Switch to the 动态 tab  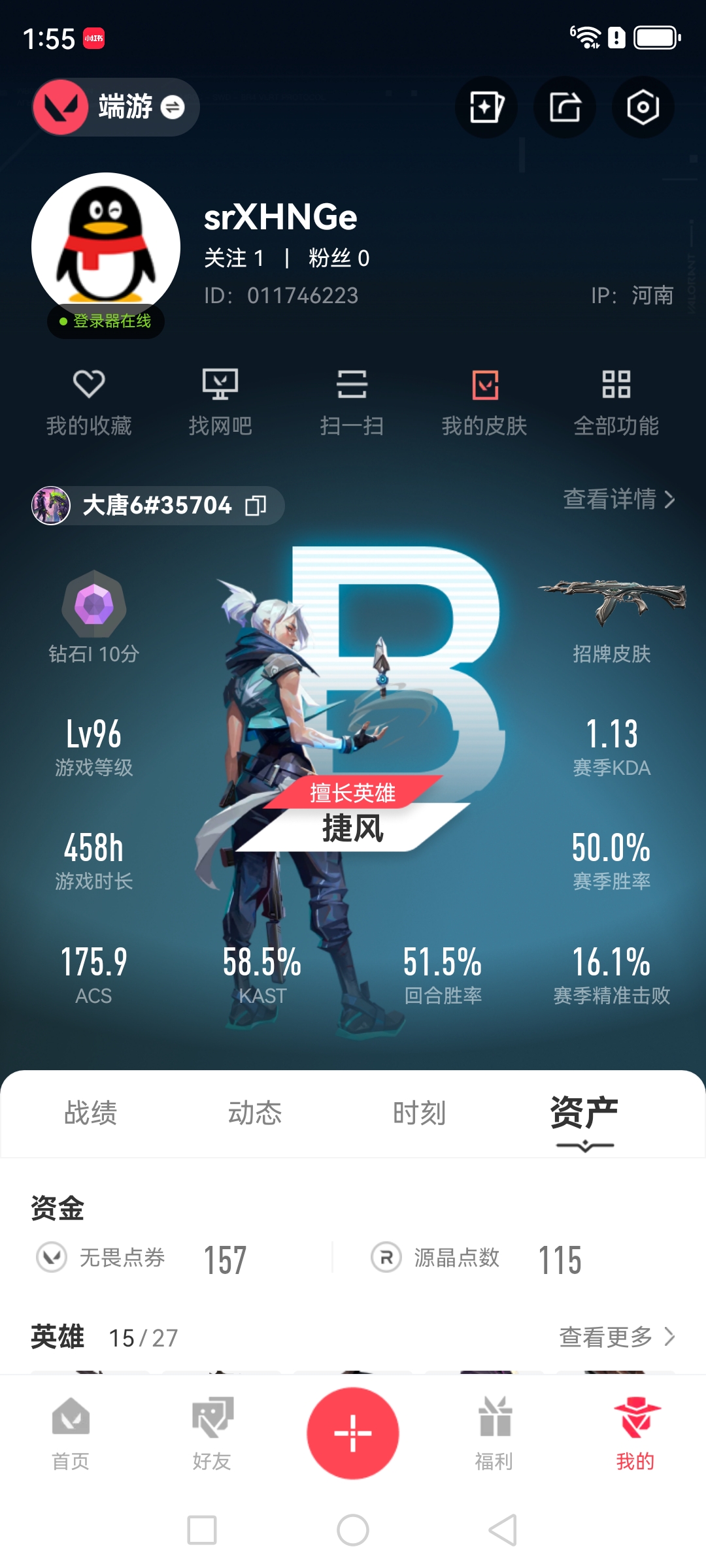[255, 1113]
